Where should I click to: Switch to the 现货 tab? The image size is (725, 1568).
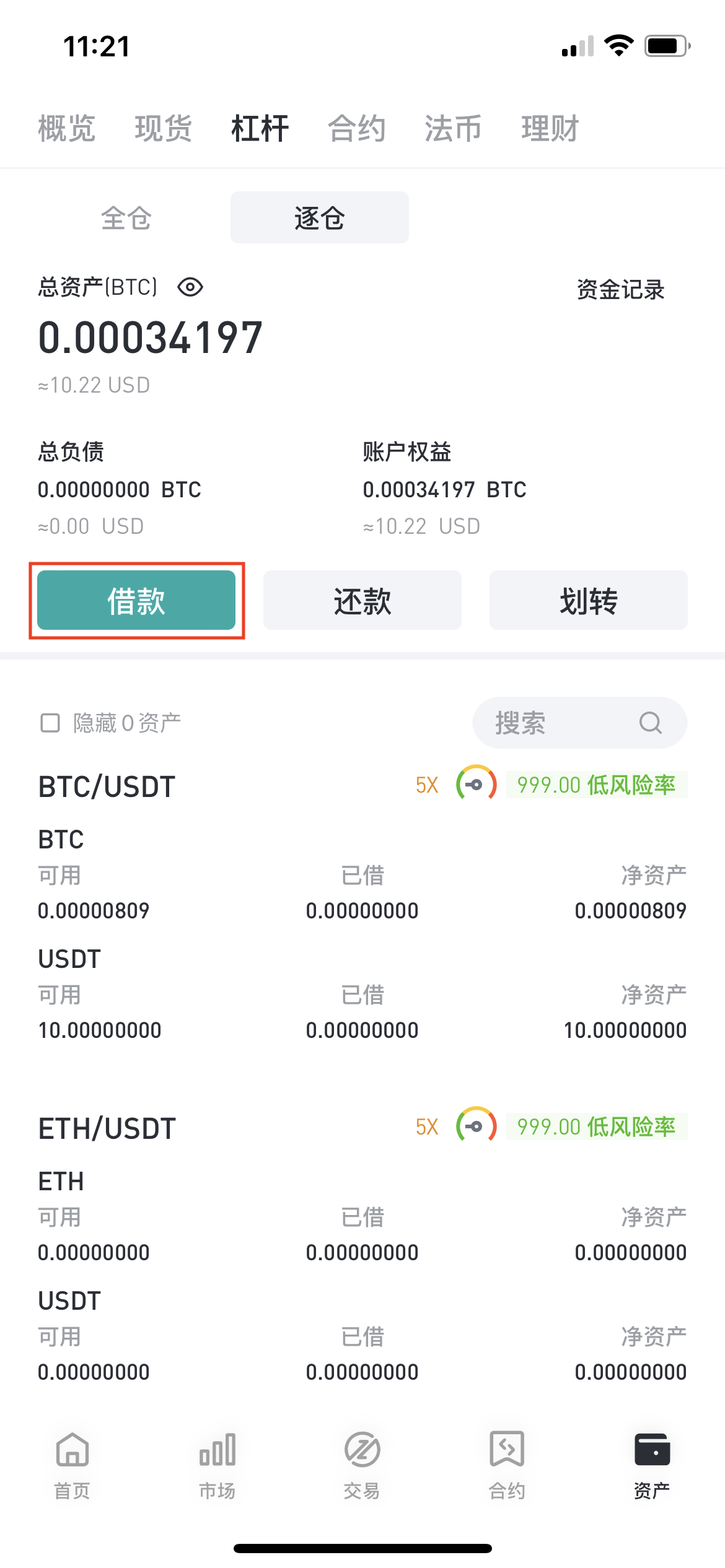point(163,129)
